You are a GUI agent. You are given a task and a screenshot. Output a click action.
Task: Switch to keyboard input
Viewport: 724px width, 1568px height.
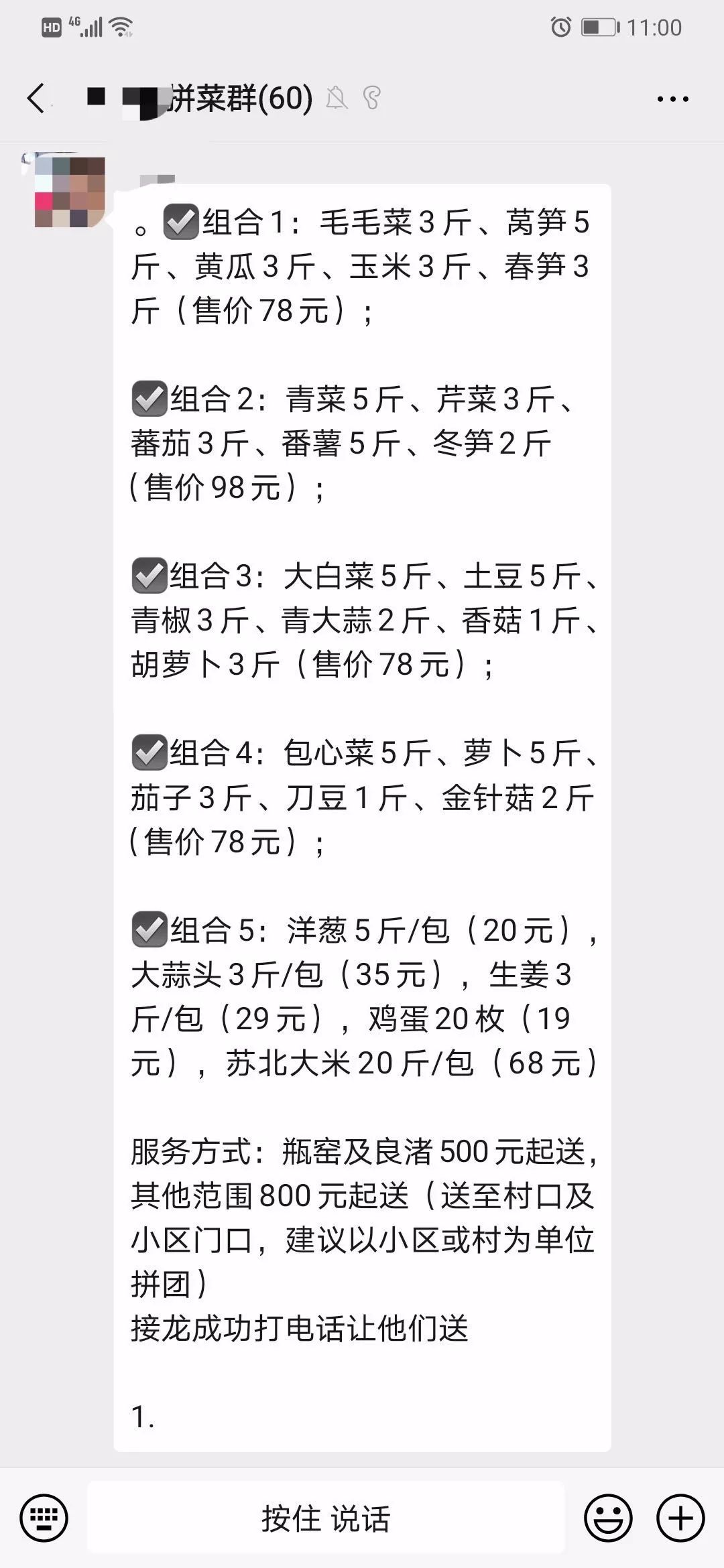[x=44, y=1518]
